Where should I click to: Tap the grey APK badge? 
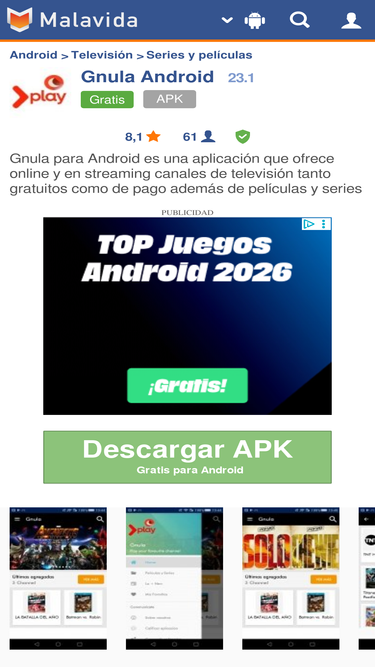(170, 99)
